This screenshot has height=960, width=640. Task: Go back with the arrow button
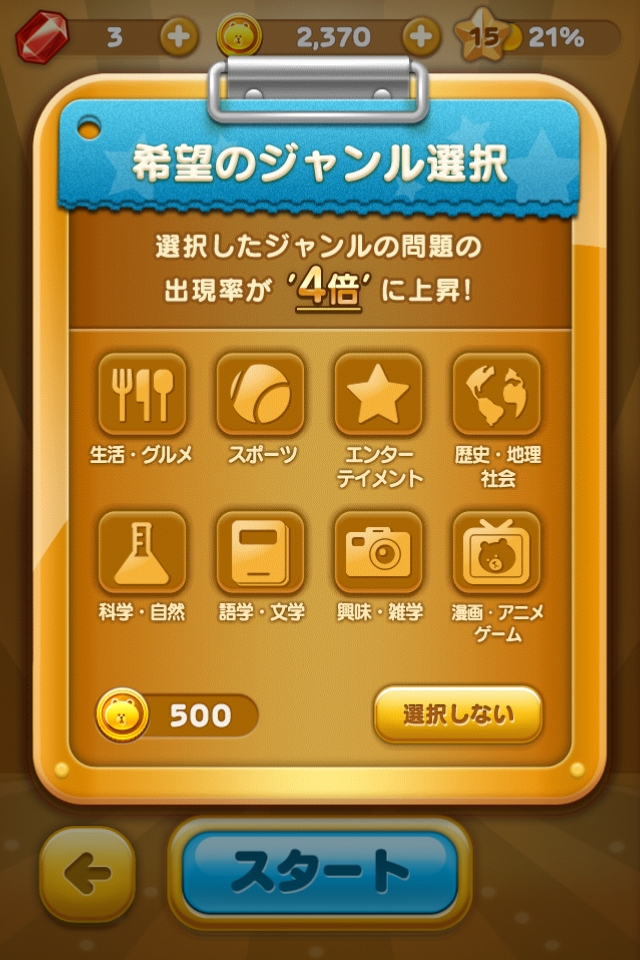(x=87, y=874)
